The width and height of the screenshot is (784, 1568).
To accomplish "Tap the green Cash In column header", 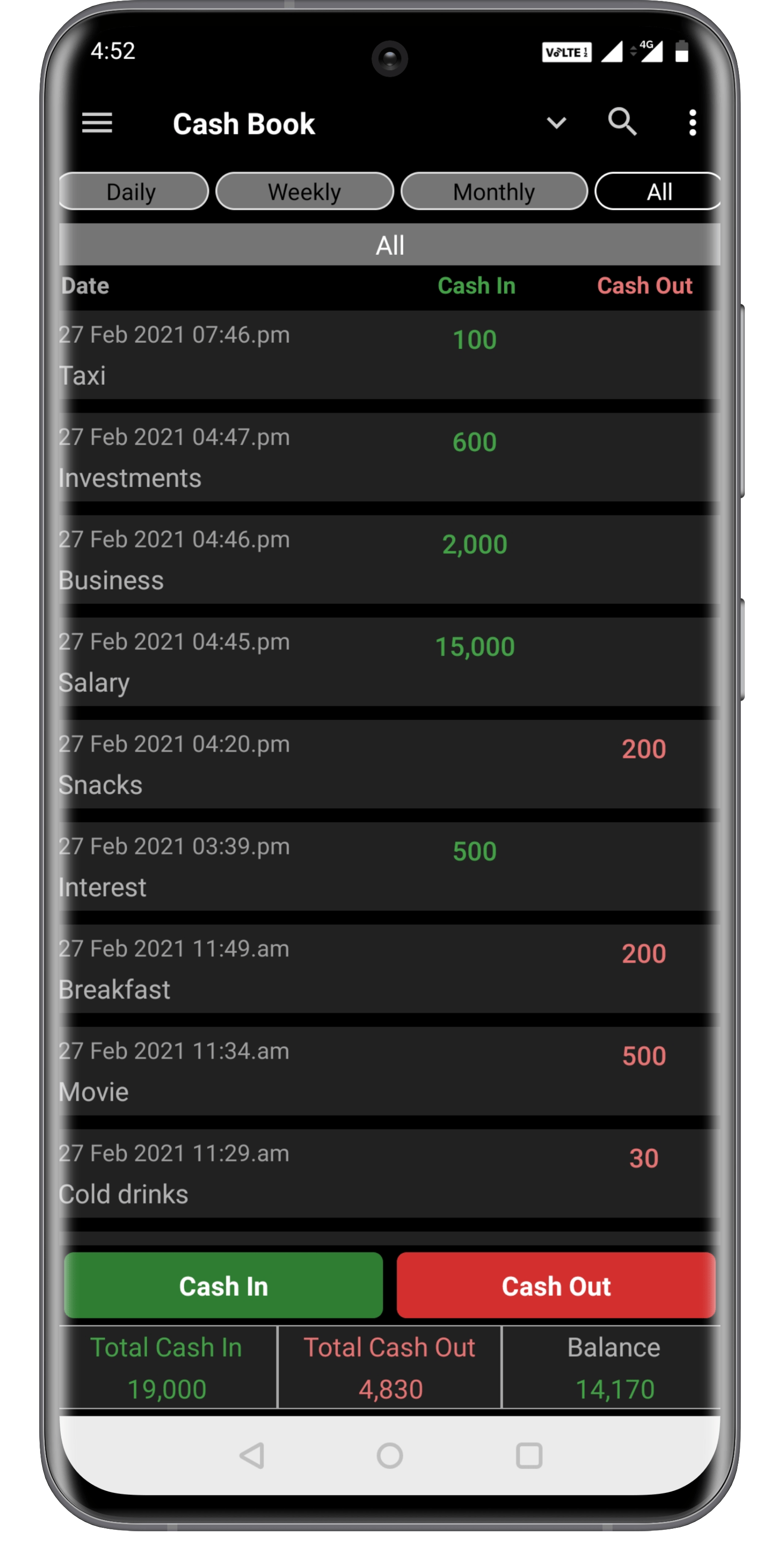I will click(477, 286).
